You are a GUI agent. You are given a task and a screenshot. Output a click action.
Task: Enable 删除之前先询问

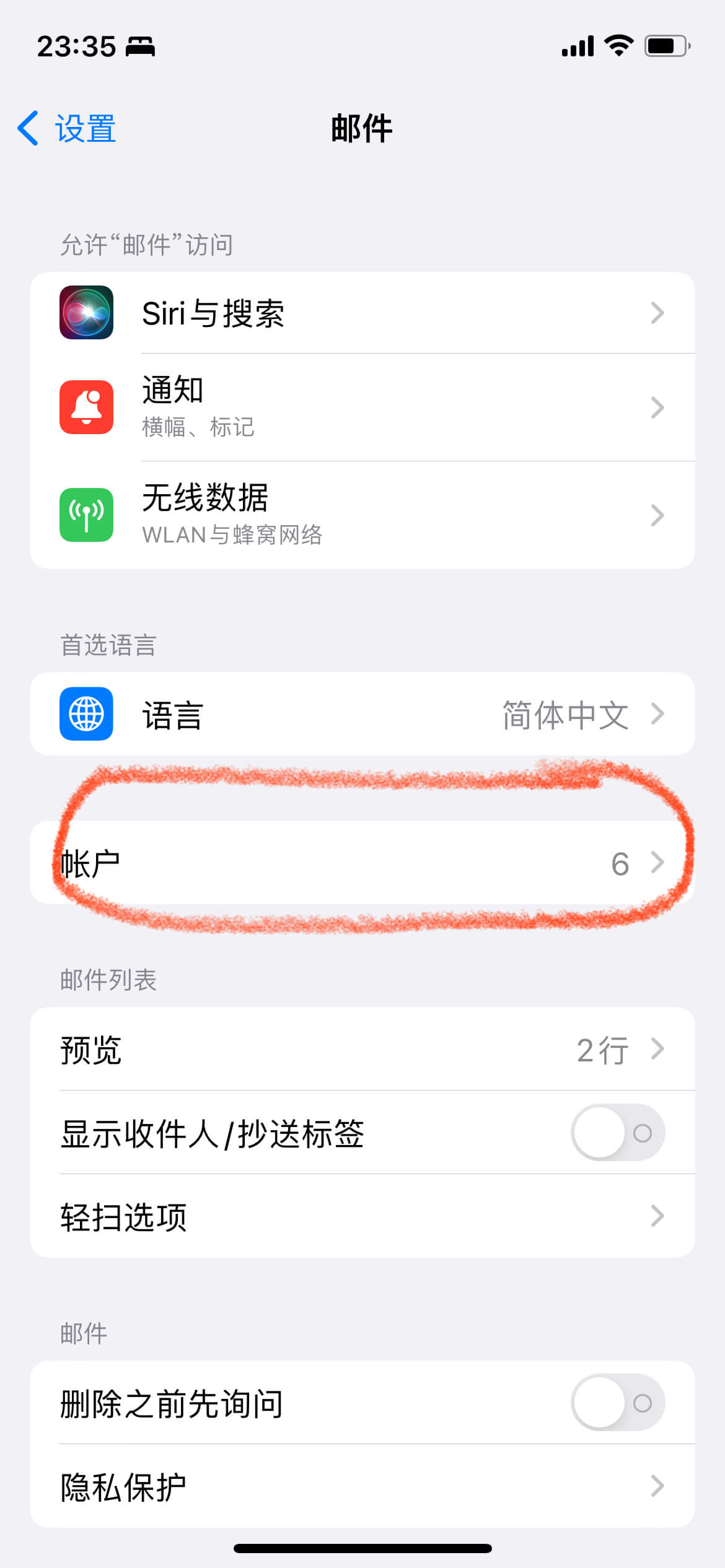pyautogui.click(x=617, y=1403)
